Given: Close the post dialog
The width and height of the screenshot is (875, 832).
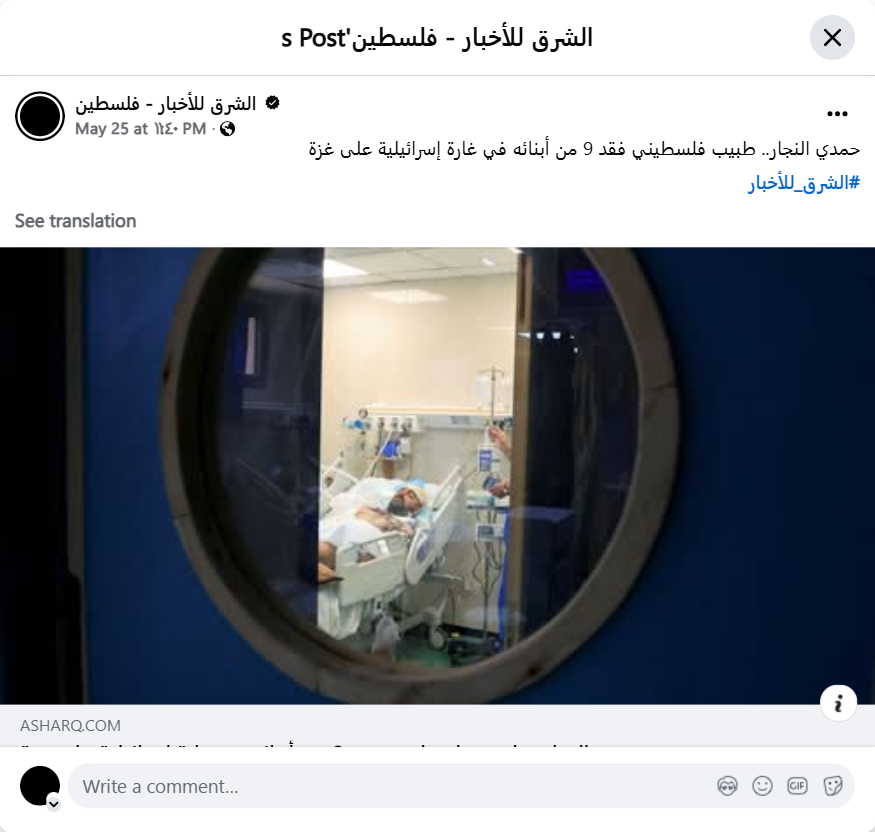Looking at the screenshot, I should [x=832, y=38].
